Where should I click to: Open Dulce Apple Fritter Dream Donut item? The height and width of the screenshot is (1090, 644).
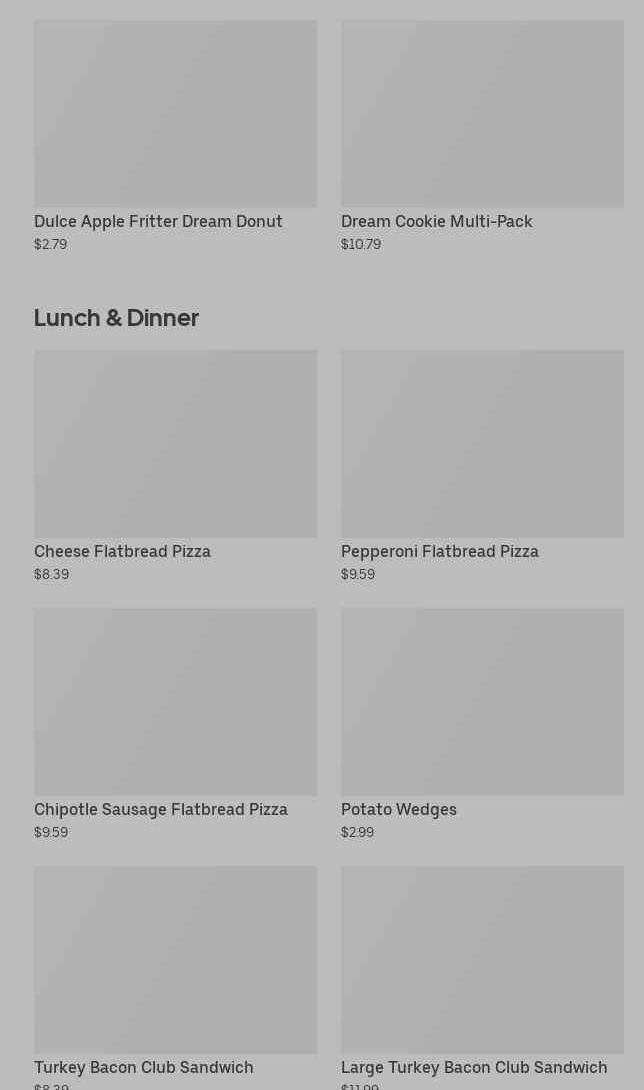[x=175, y=135]
